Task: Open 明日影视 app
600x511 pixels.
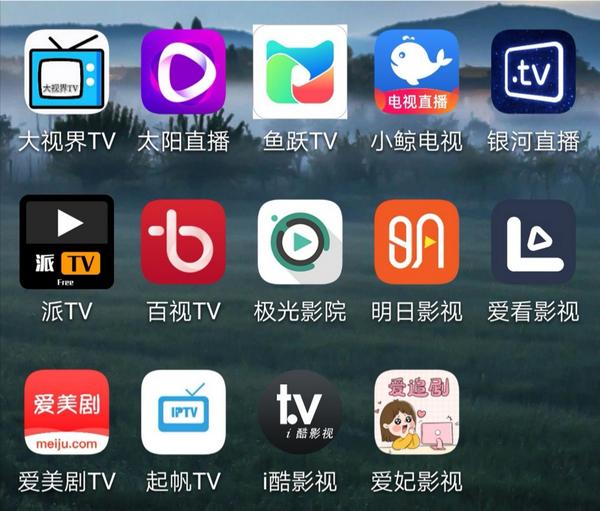Action: 416,242
